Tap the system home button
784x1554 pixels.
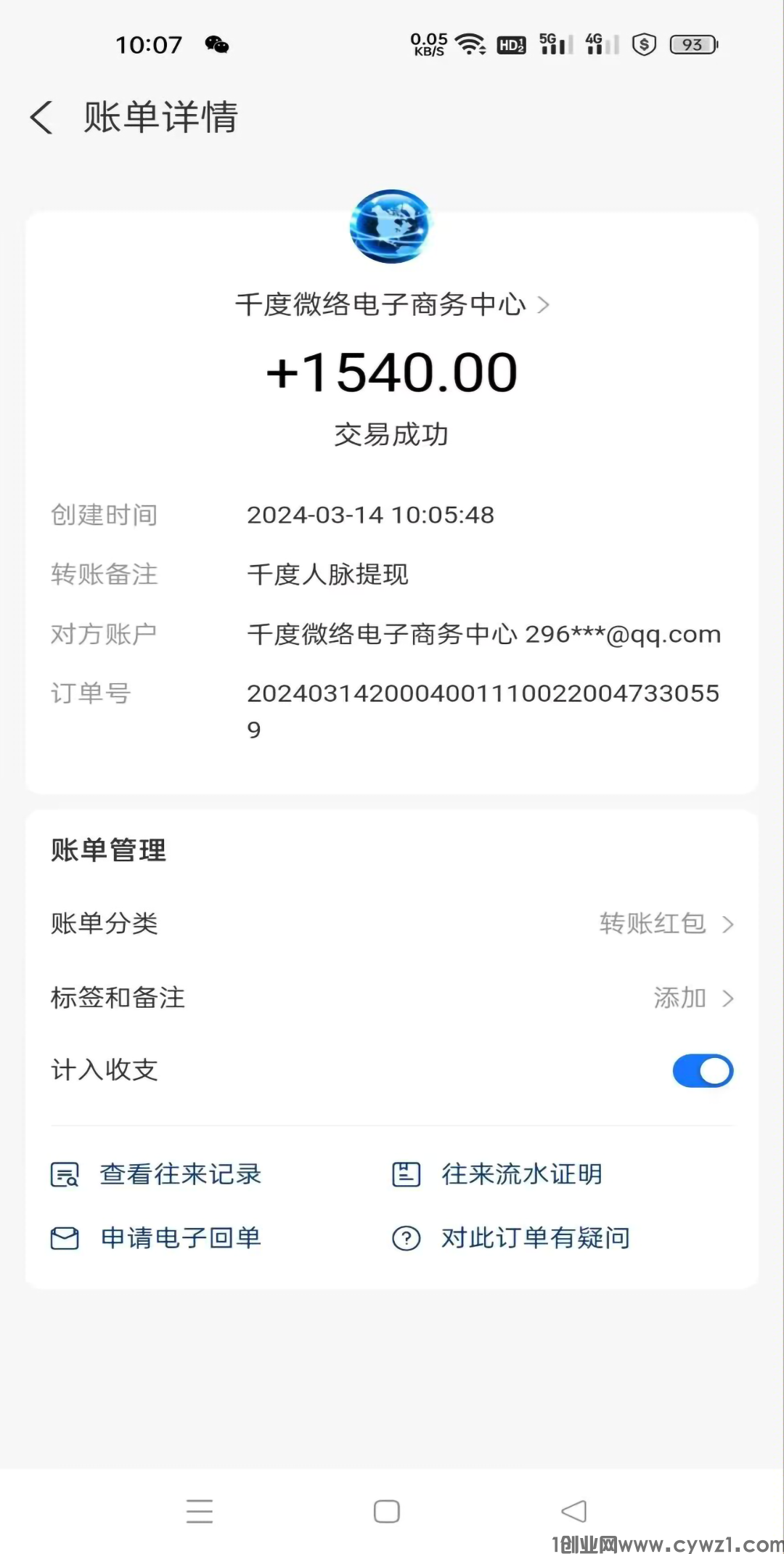386,1511
